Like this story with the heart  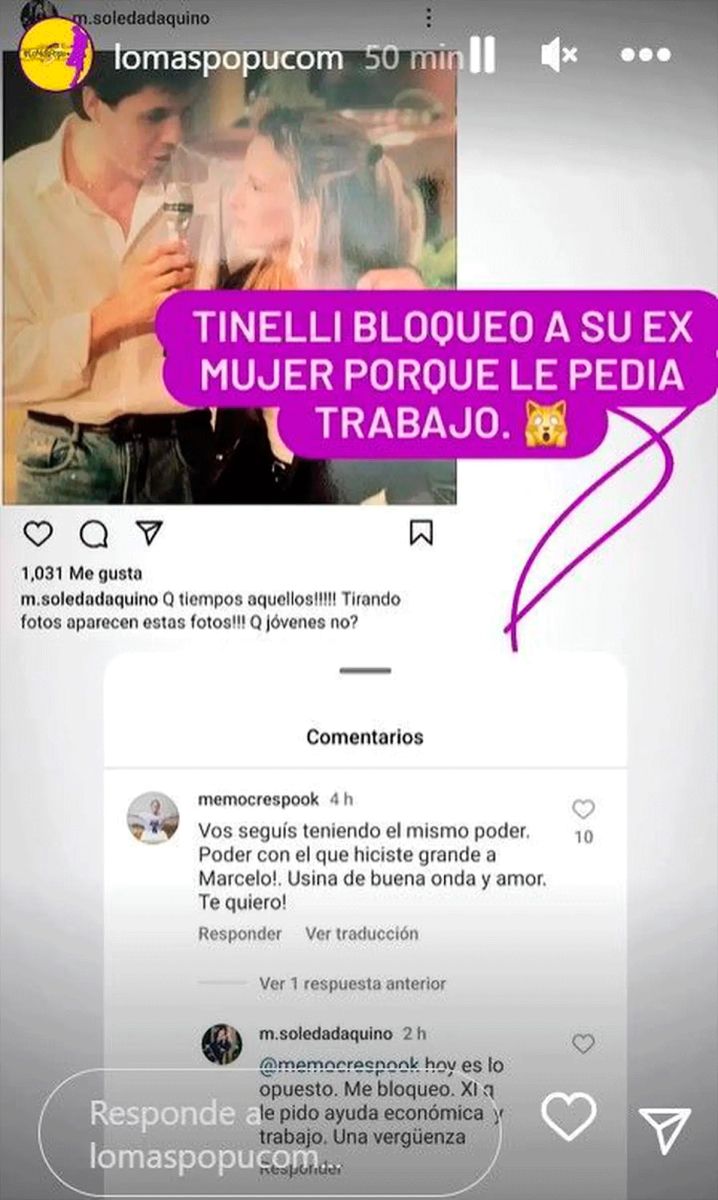click(x=569, y=1117)
